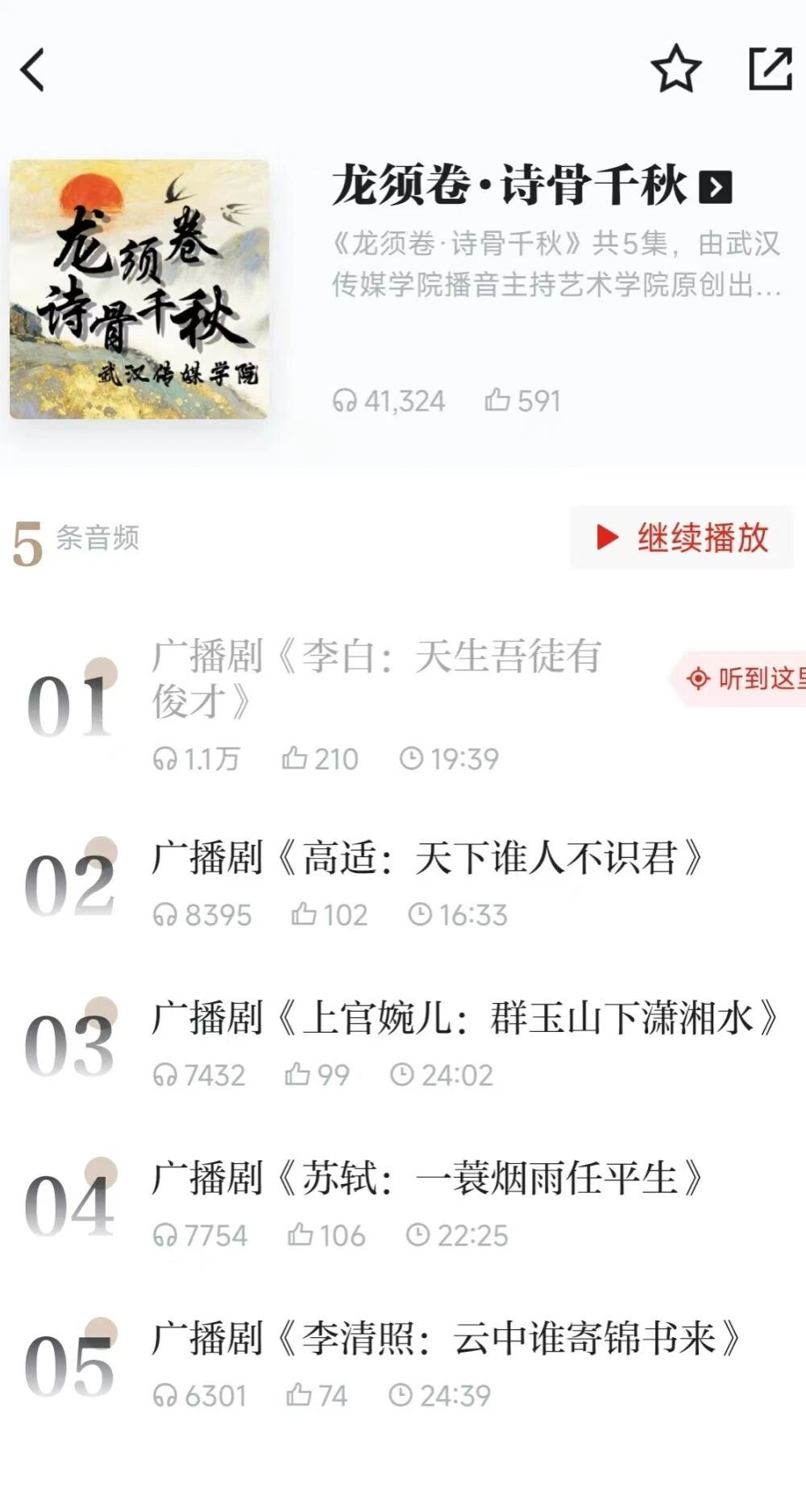806x1512 pixels.
Task: Go back using the top-left arrow
Action: coord(33,70)
